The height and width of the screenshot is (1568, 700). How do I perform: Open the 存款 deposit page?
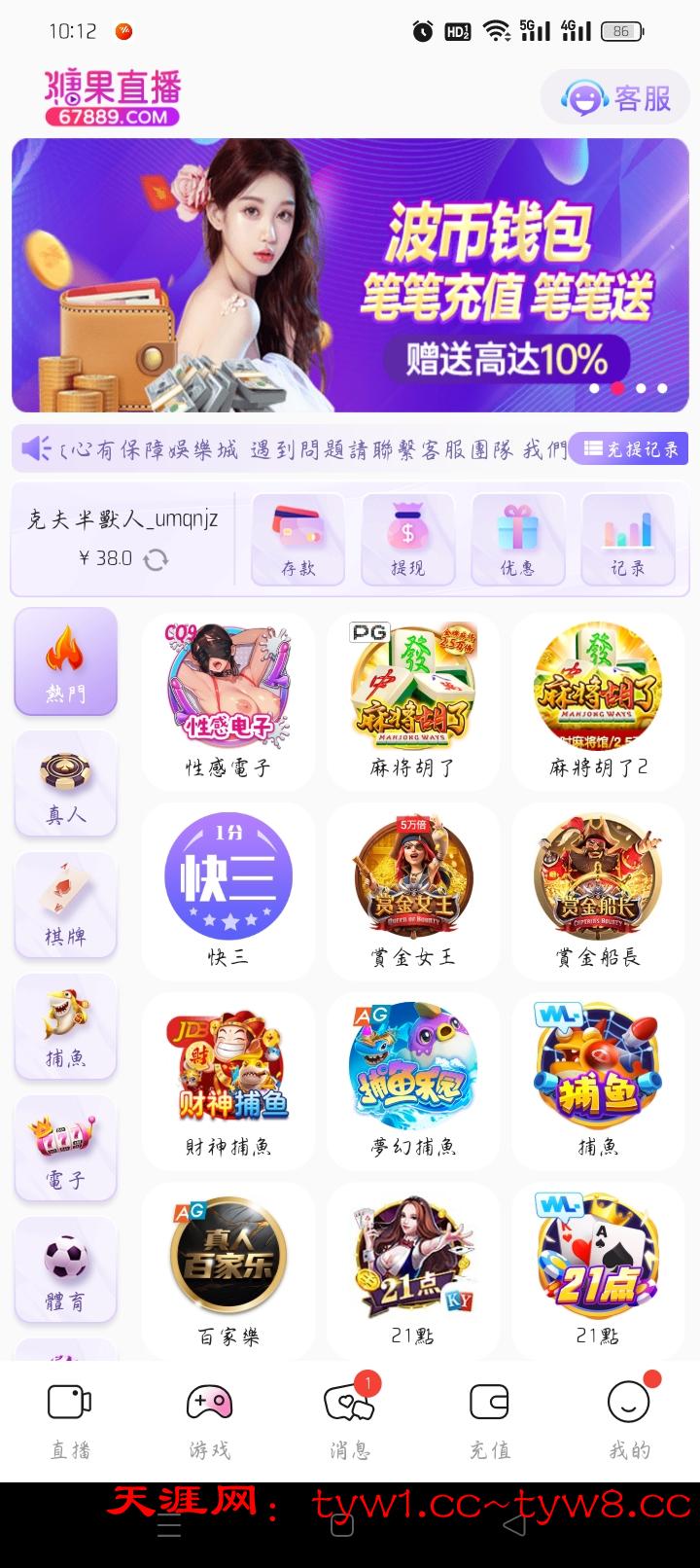click(x=298, y=540)
